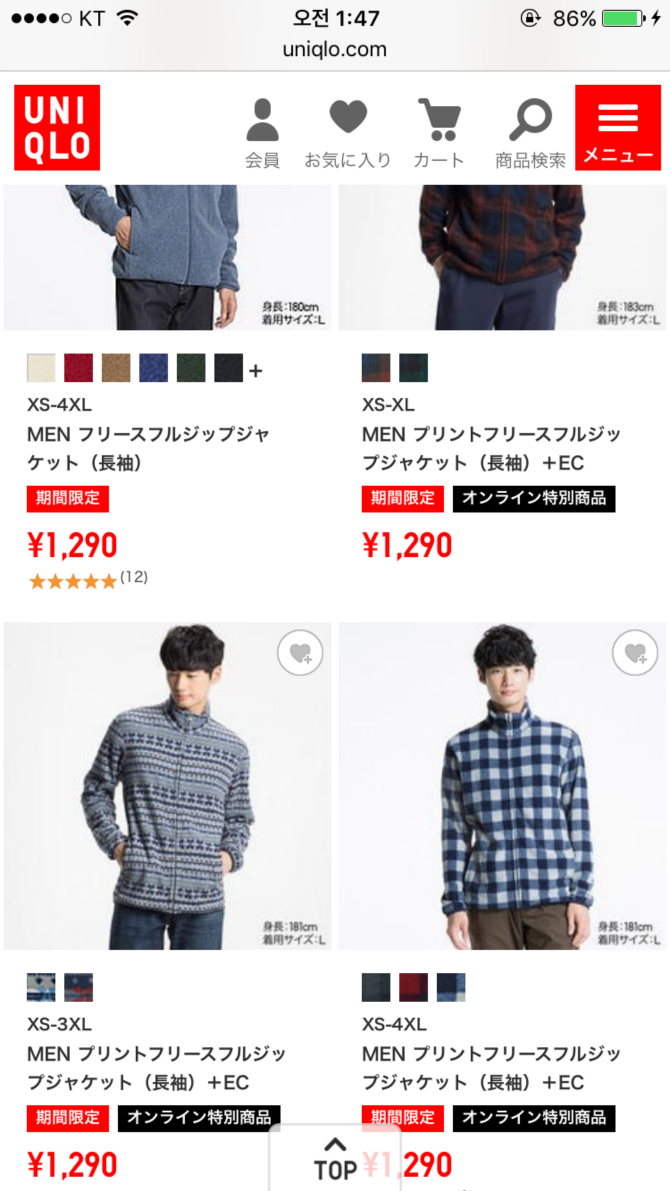Open the red メニュー menu button
The height and width of the screenshot is (1191, 670).
[618, 128]
